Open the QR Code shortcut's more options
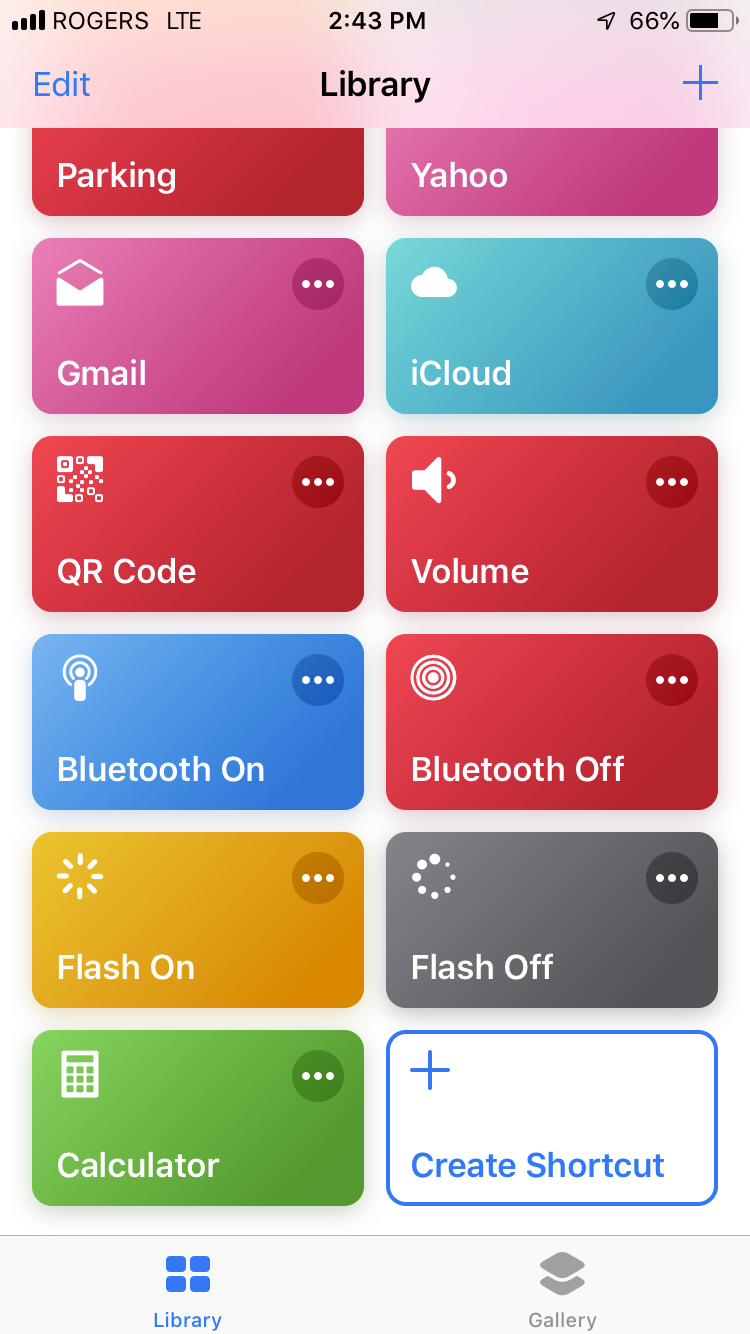Viewport: 750px width, 1334px height. click(318, 482)
